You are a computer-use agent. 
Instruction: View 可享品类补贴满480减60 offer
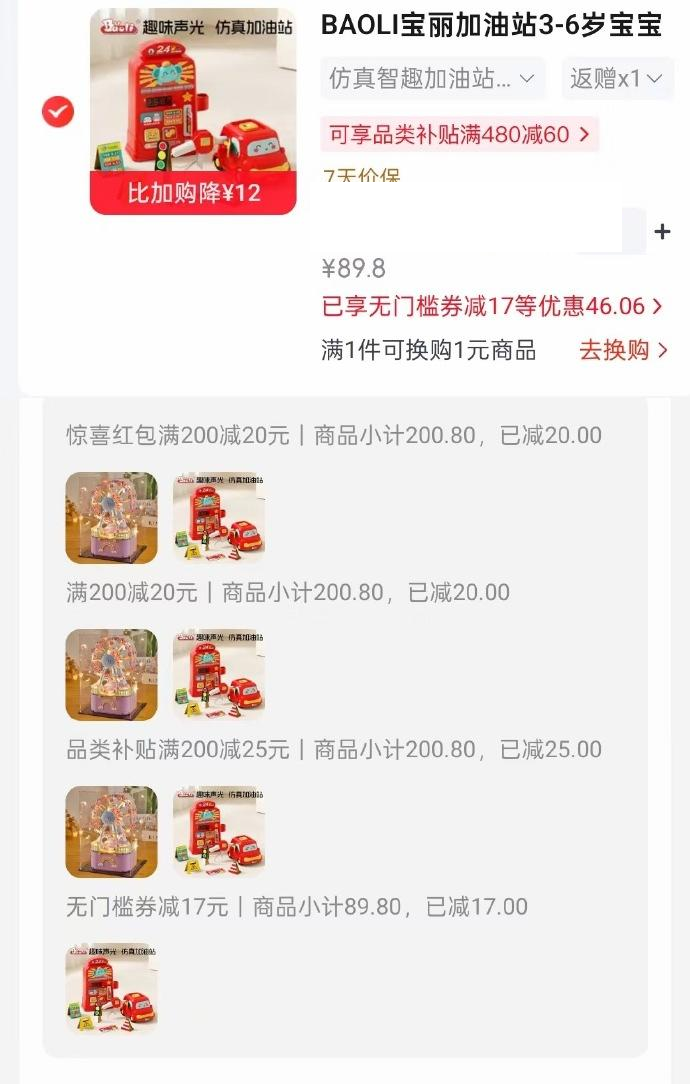tap(459, 134)
